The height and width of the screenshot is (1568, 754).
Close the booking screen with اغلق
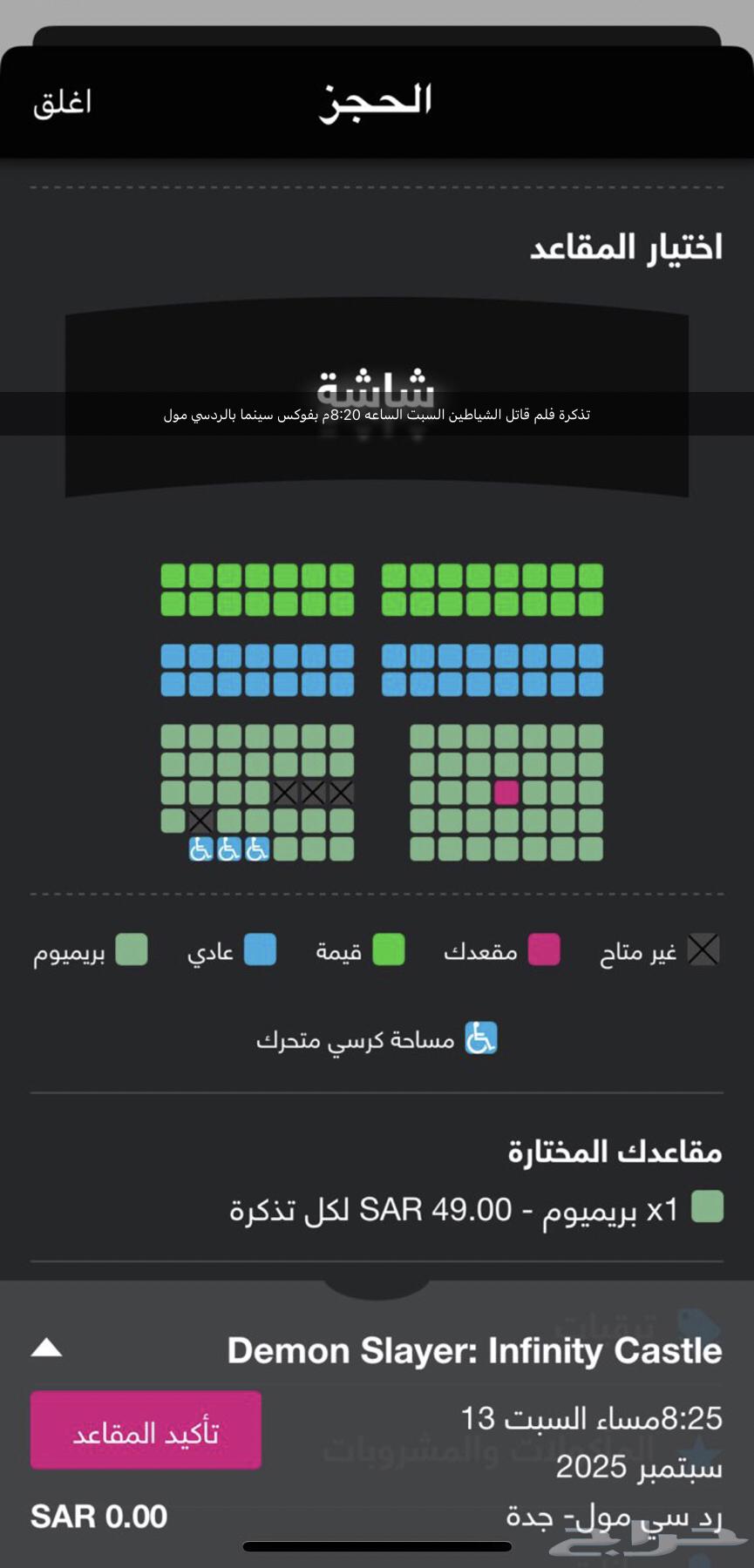pyautogui.click(x=62, y=102)
